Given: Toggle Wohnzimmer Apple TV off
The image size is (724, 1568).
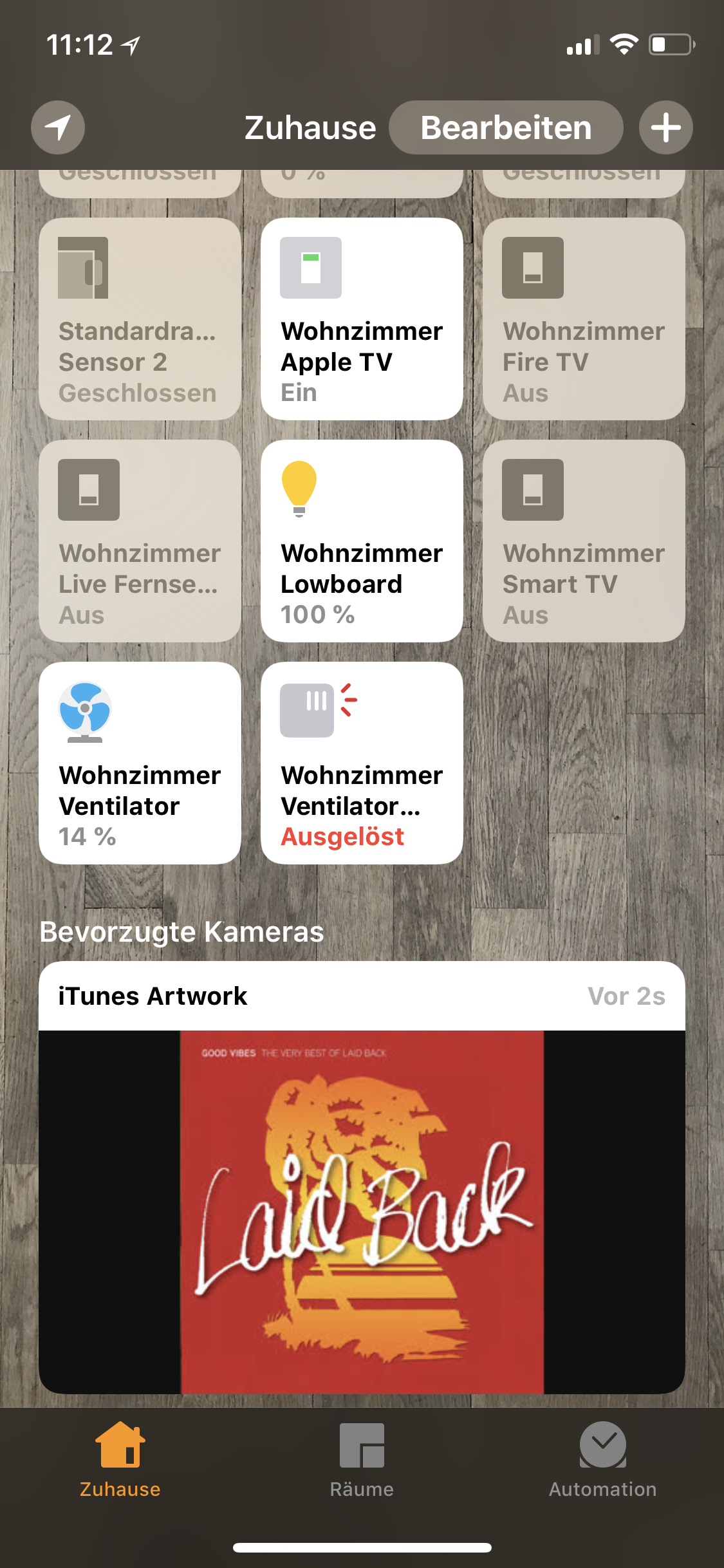Looking at the screenshot, I should [362, 319].
